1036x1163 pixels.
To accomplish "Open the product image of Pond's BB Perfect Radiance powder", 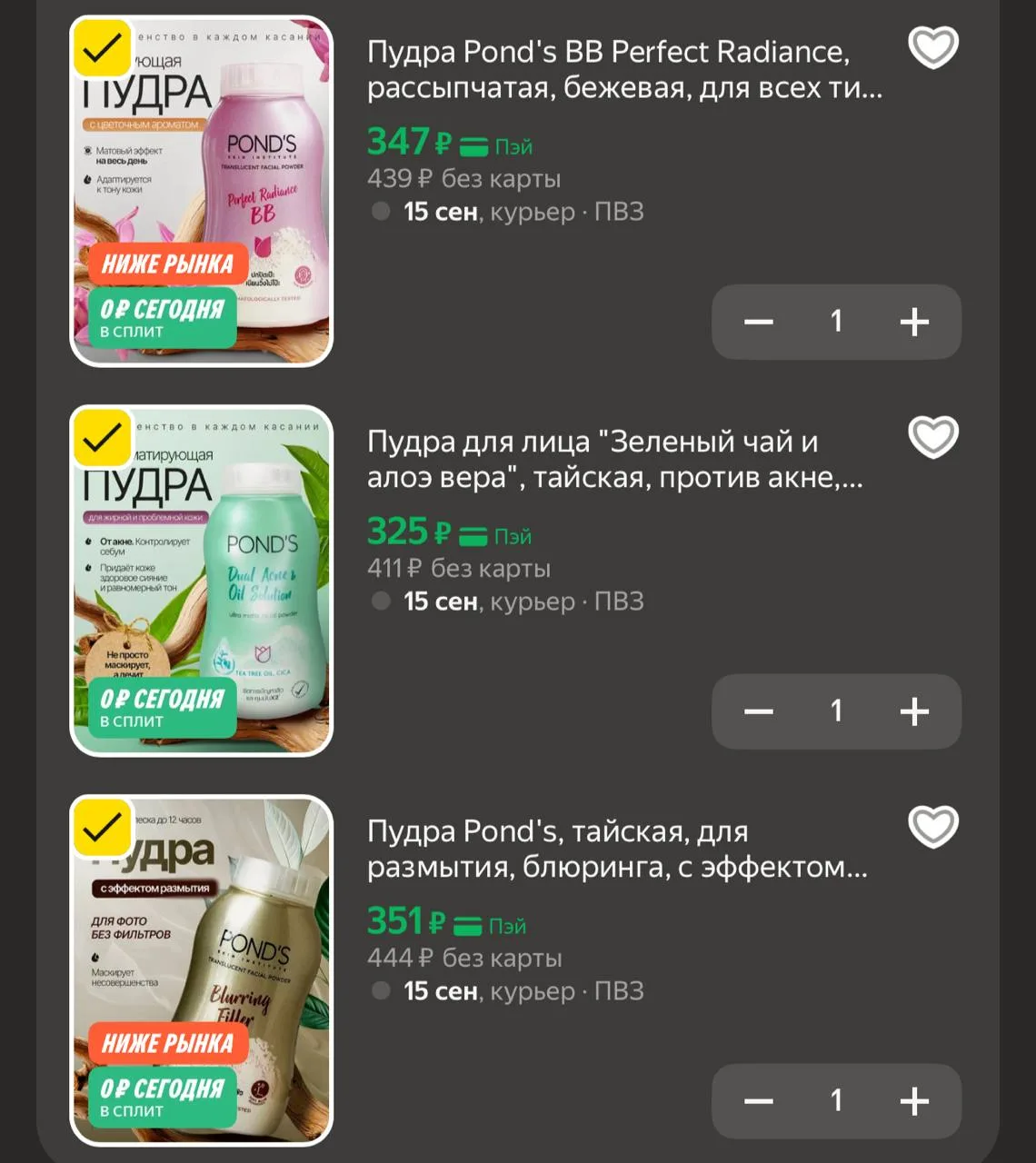I will point(202,191).
